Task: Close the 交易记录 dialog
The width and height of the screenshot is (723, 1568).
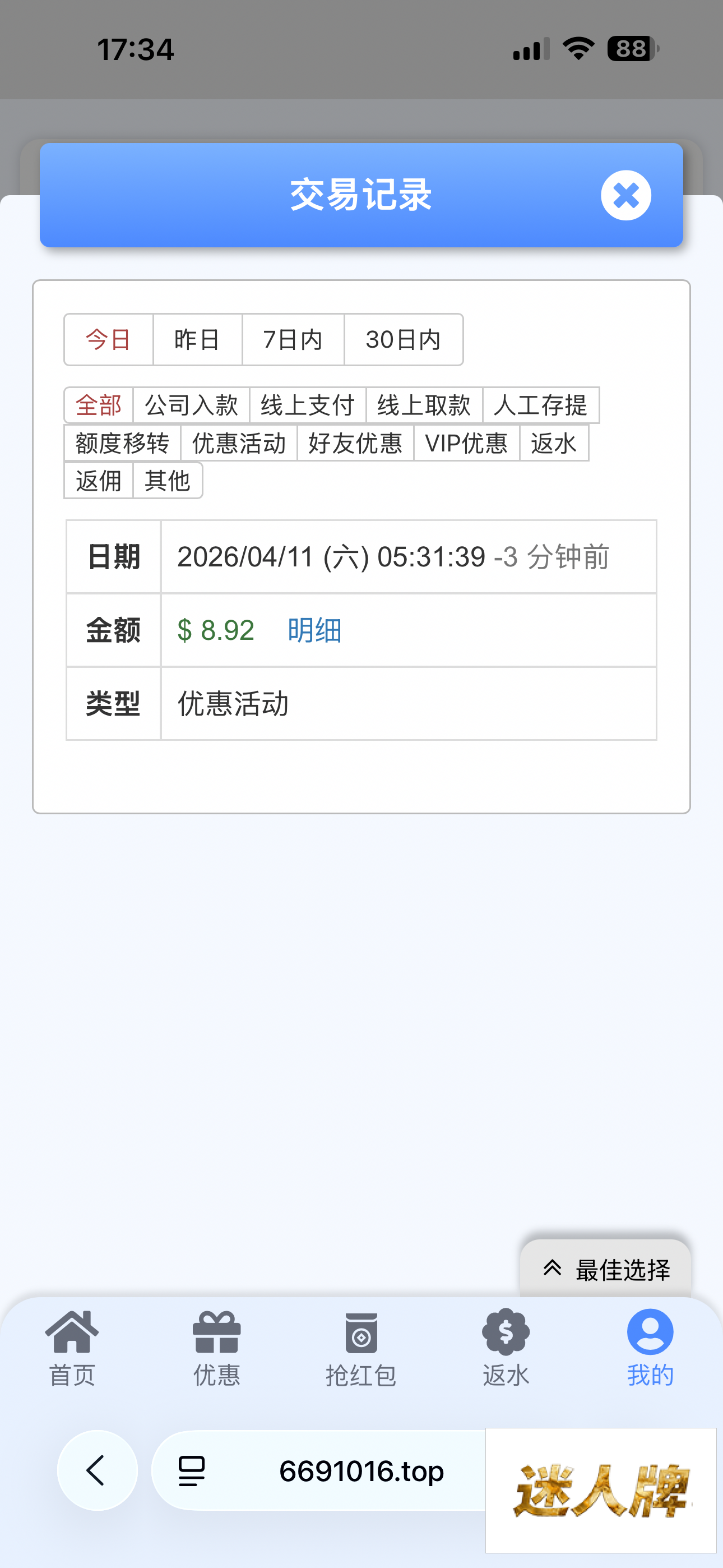Action: [625, 195]
